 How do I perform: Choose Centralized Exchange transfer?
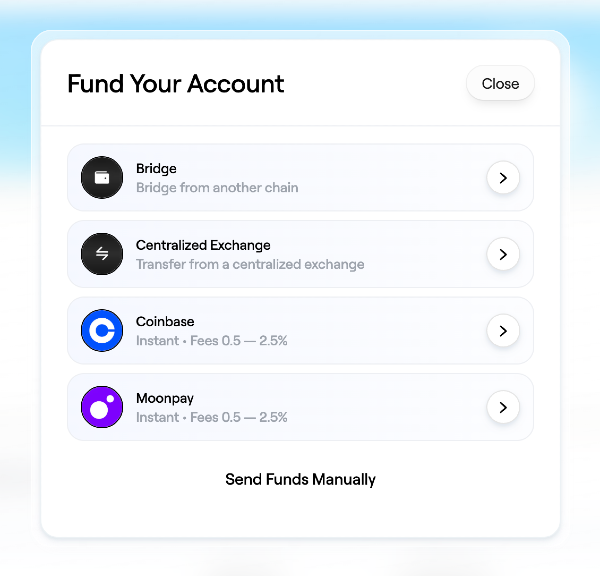(300, 254)
